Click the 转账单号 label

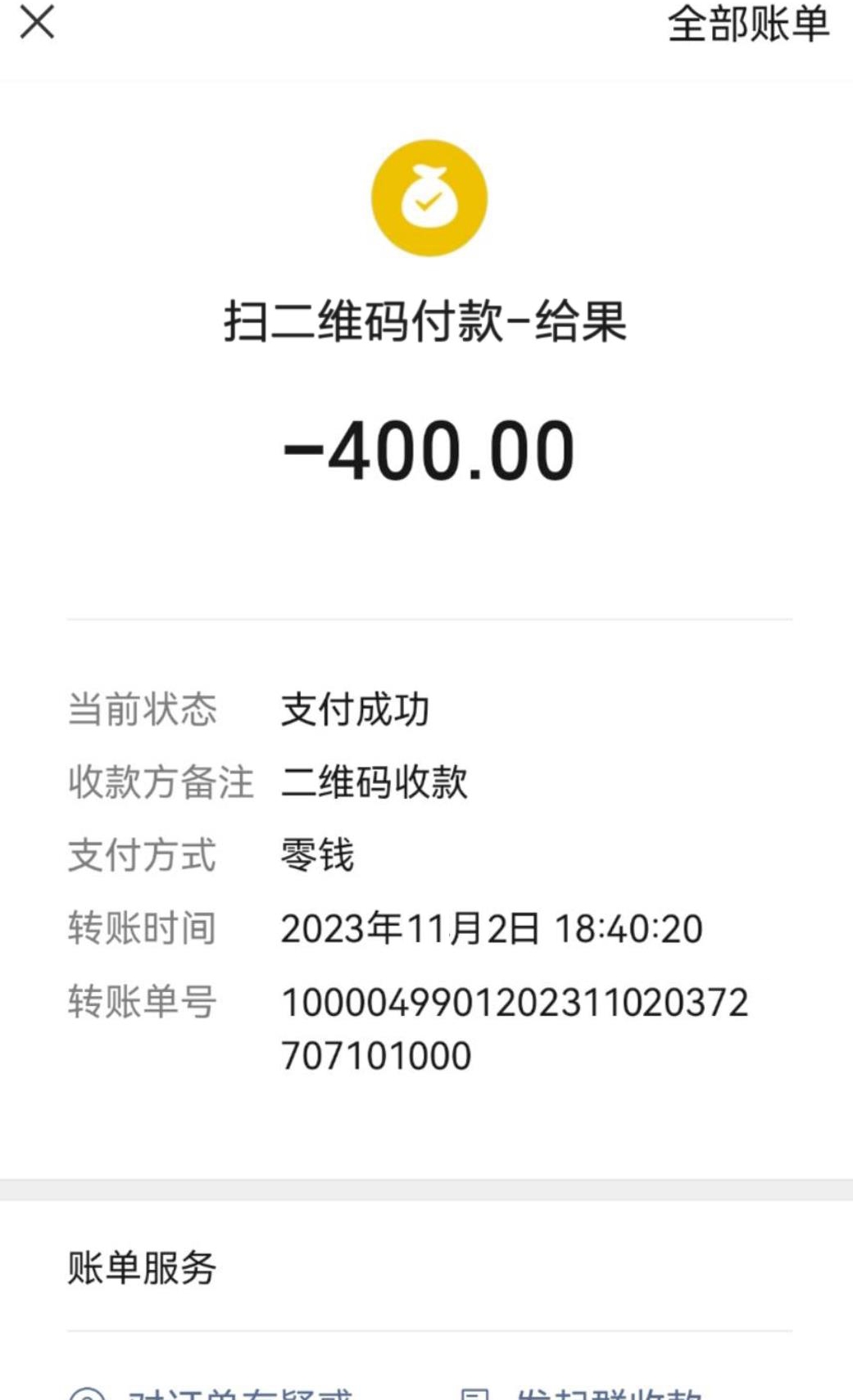pos(141,1001)
